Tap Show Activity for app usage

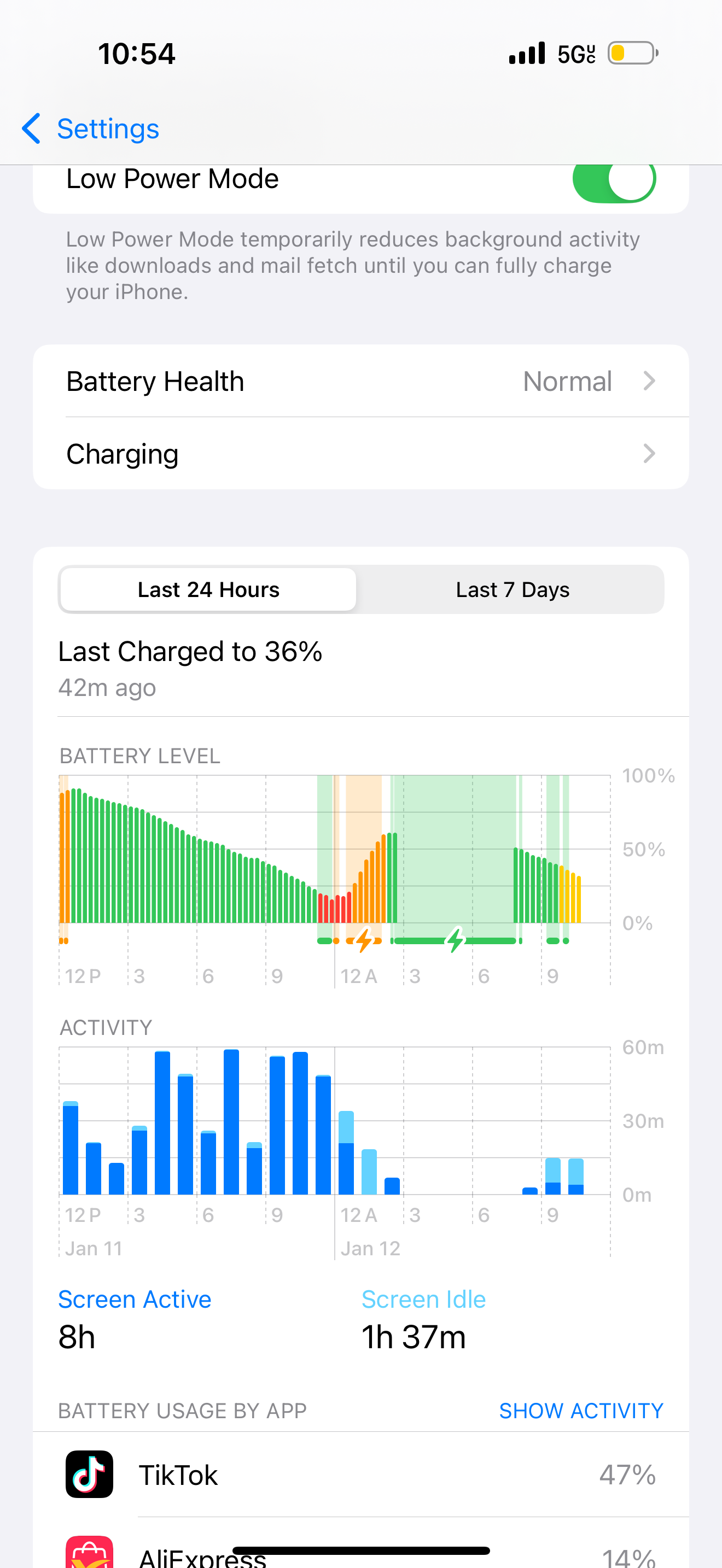[x=580, y=1411]
